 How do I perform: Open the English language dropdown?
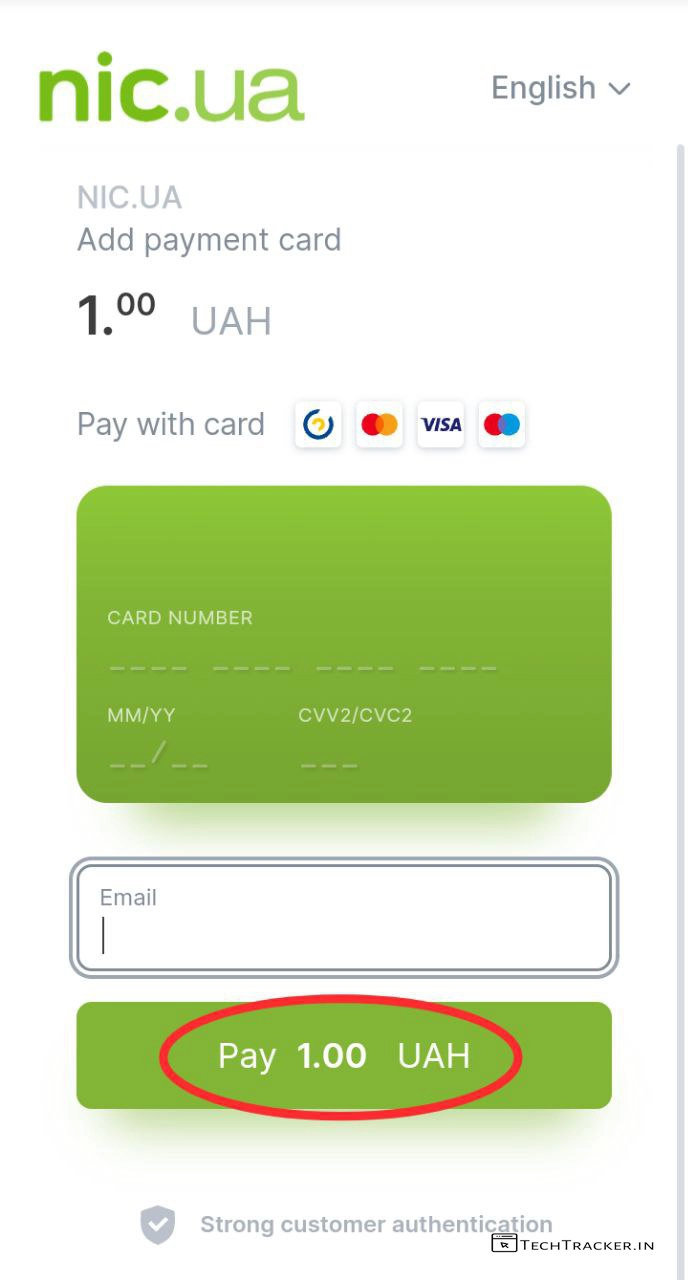click(560, 88)
